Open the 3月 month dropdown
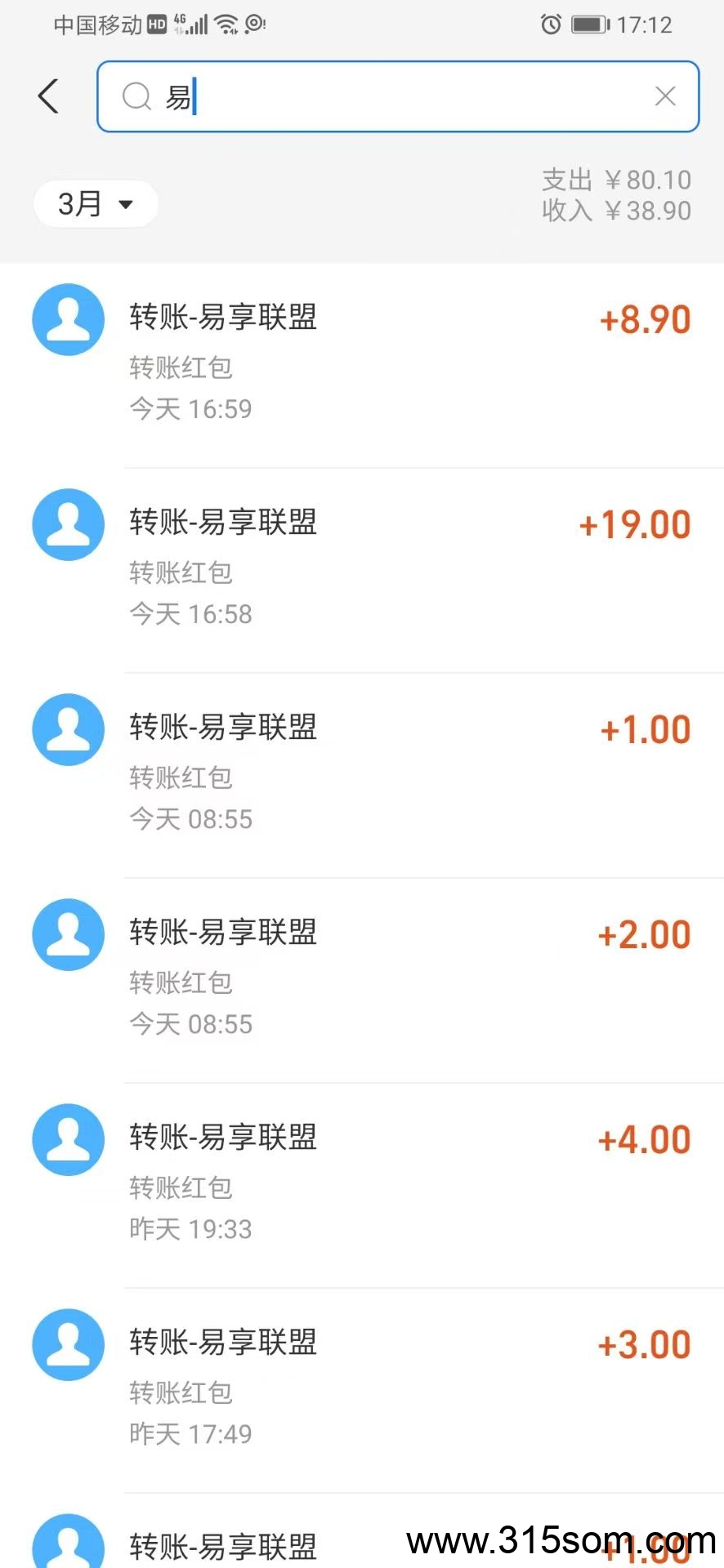Viewport: 724px width, 1568px height. pyautogui.click(x=96, y=203)
